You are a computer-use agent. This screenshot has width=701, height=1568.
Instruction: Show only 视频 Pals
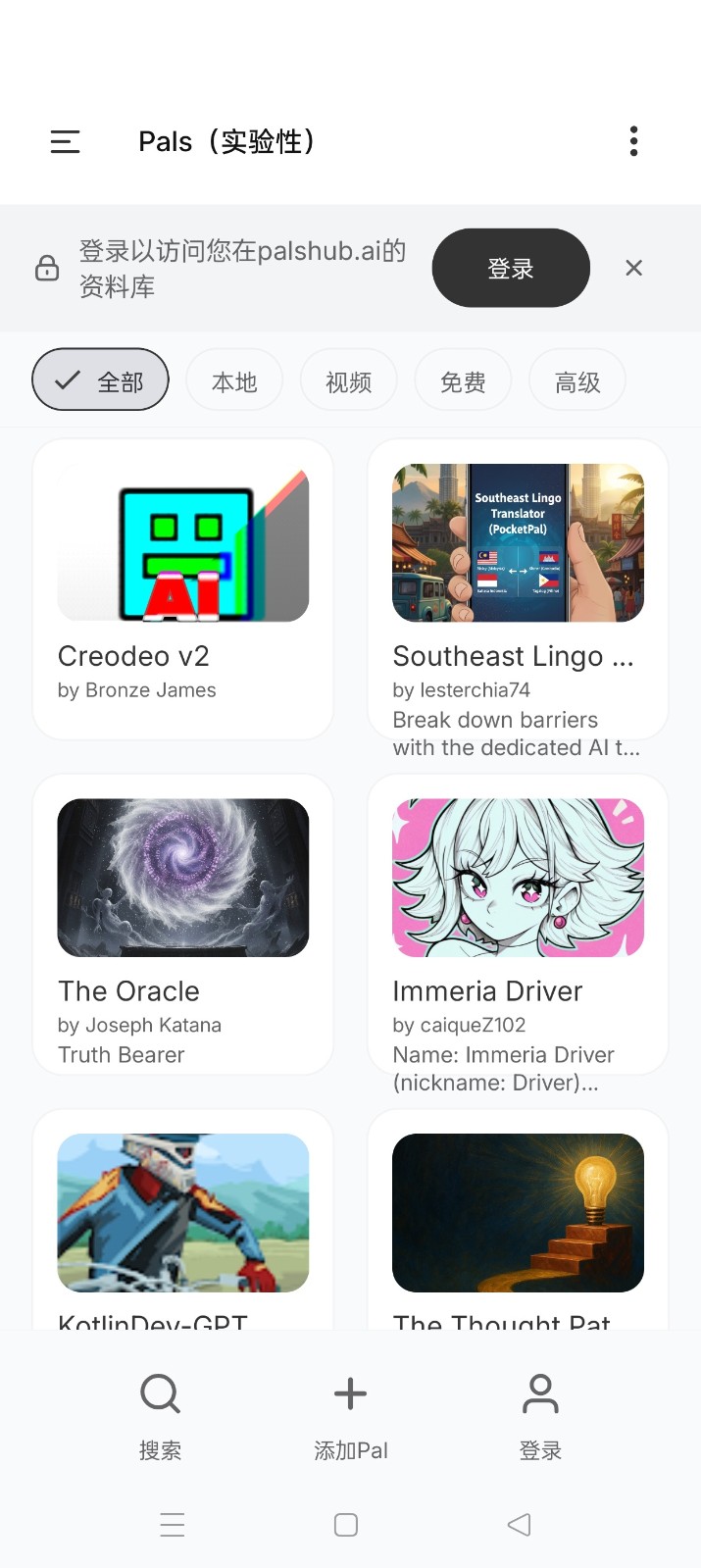[x=348, y=380]
